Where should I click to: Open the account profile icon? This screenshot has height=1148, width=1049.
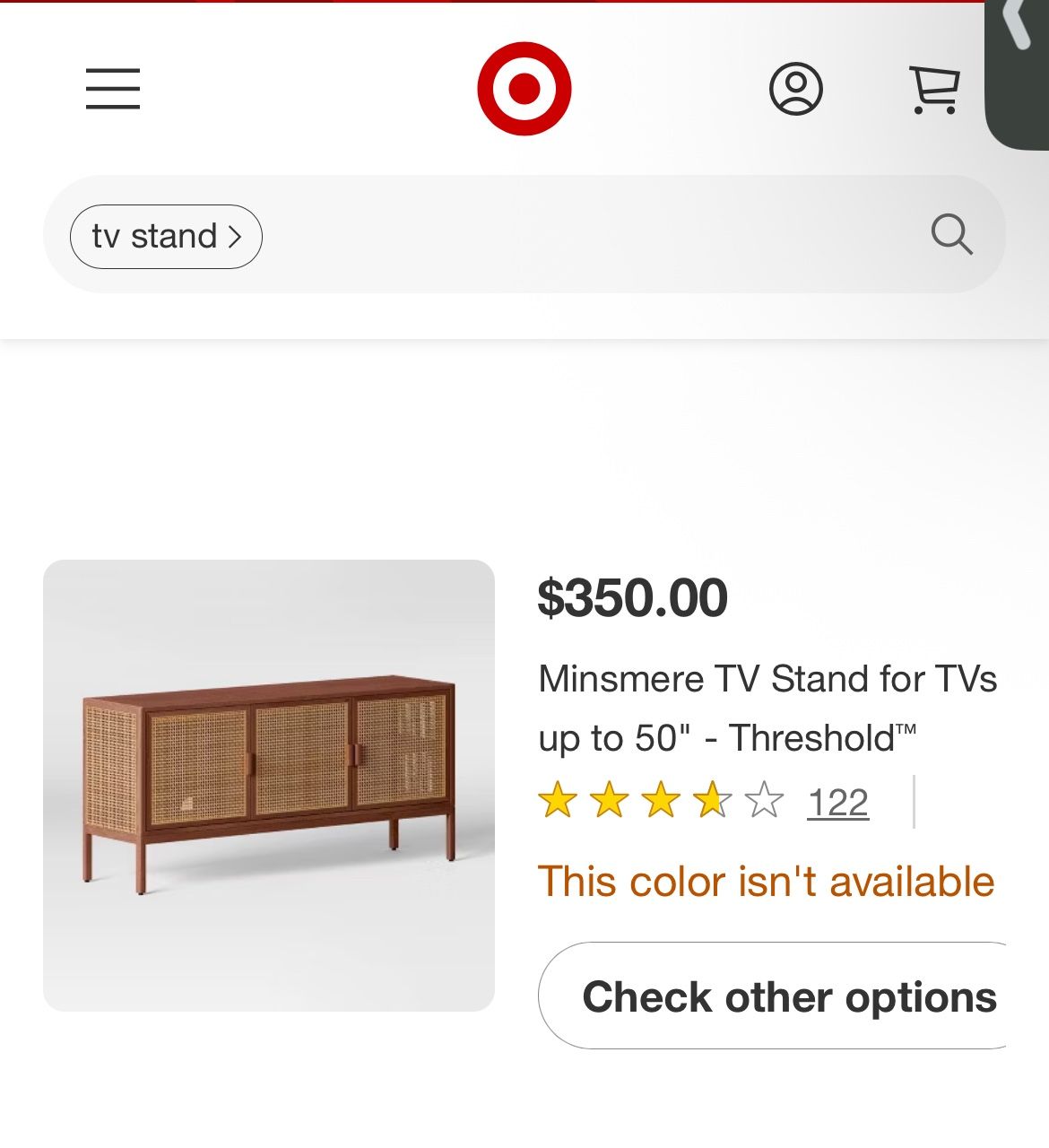[x=795, y=89]
